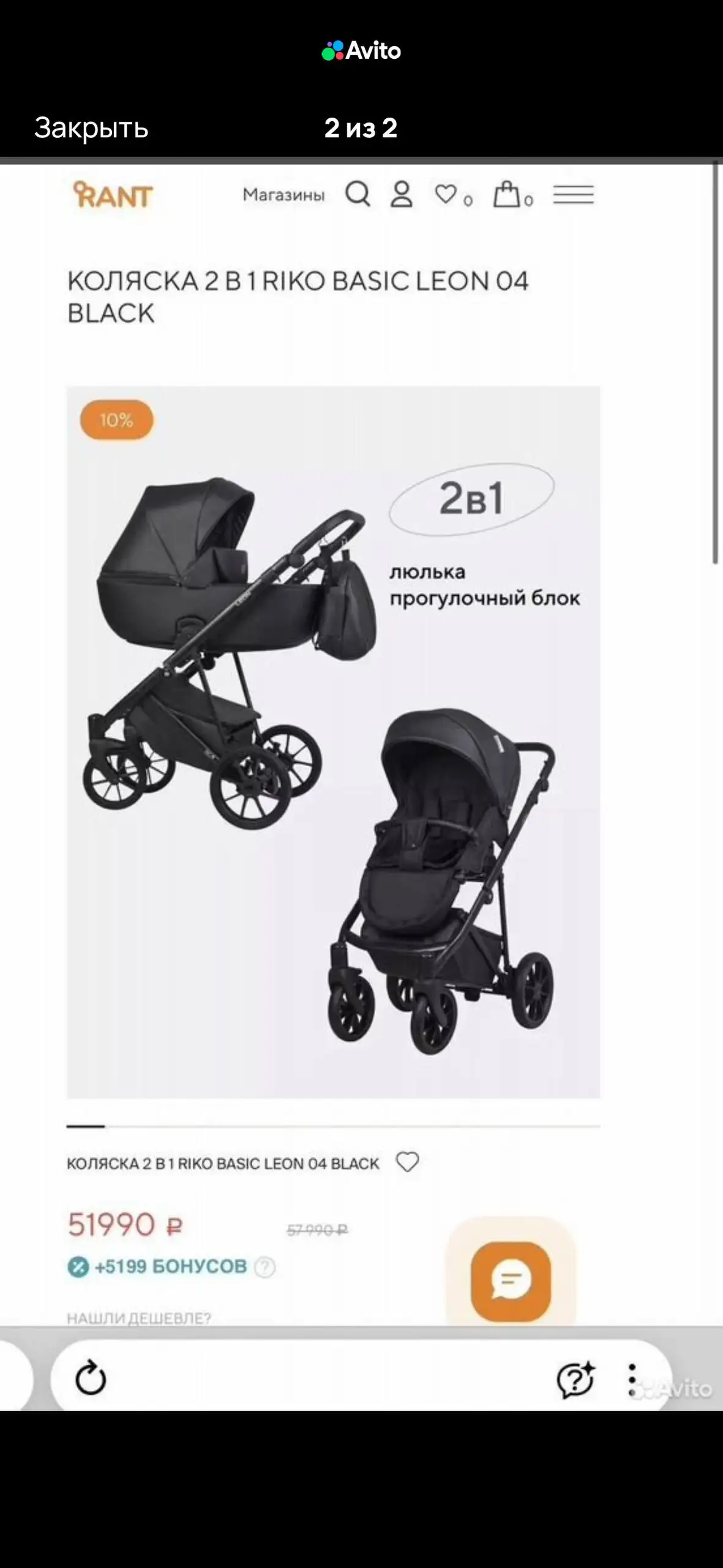Close the photo viewer via Закрыть
723x1568 pixels.
91,128
